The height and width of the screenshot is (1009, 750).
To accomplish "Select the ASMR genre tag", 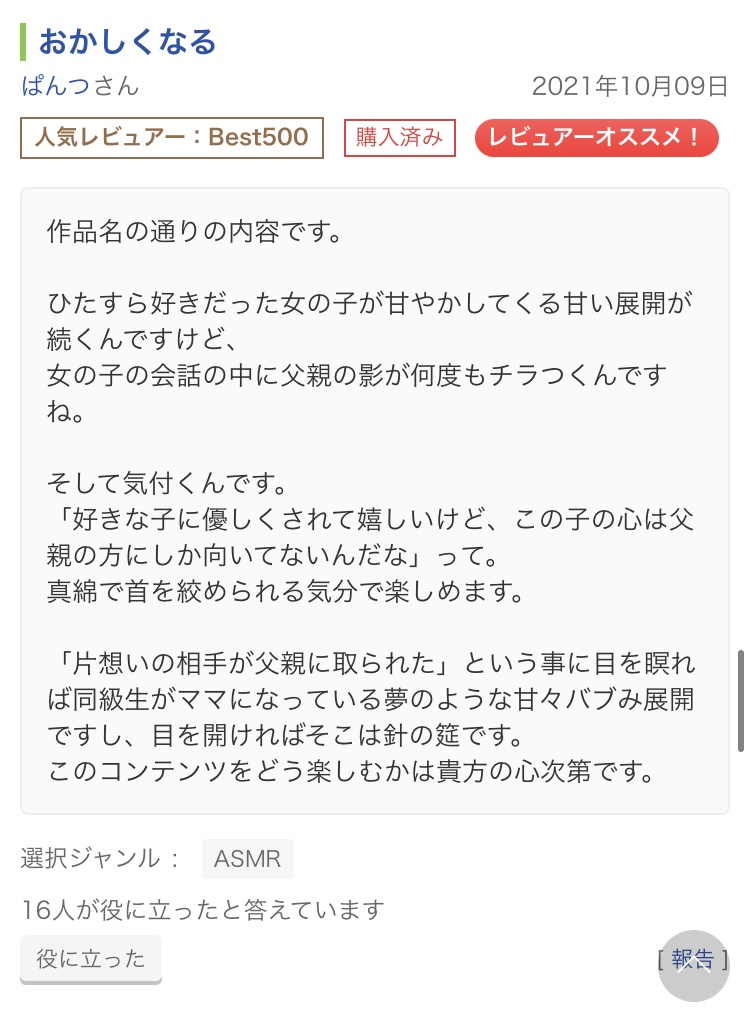I will [247, 858].
